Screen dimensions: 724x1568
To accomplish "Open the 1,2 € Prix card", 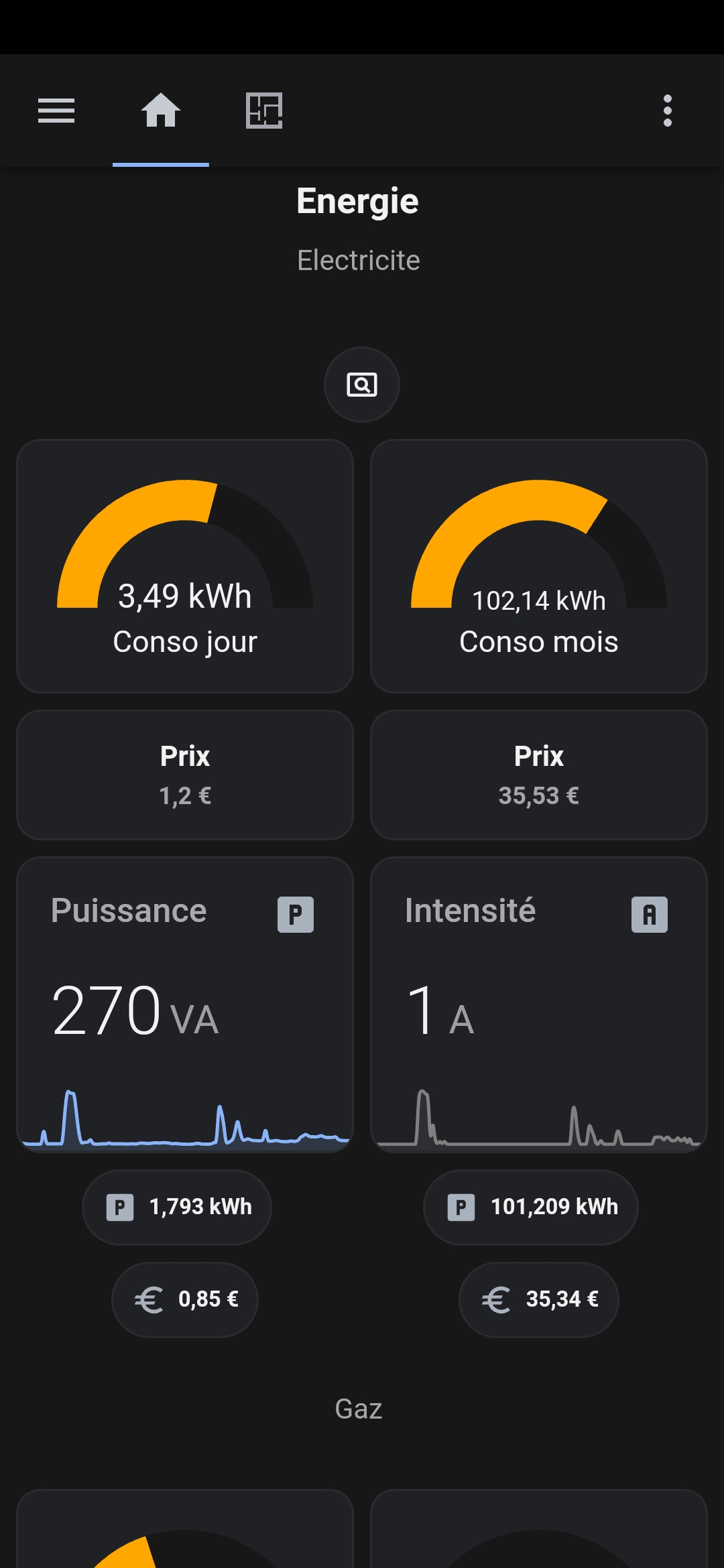I will click(x=185, y=775).
